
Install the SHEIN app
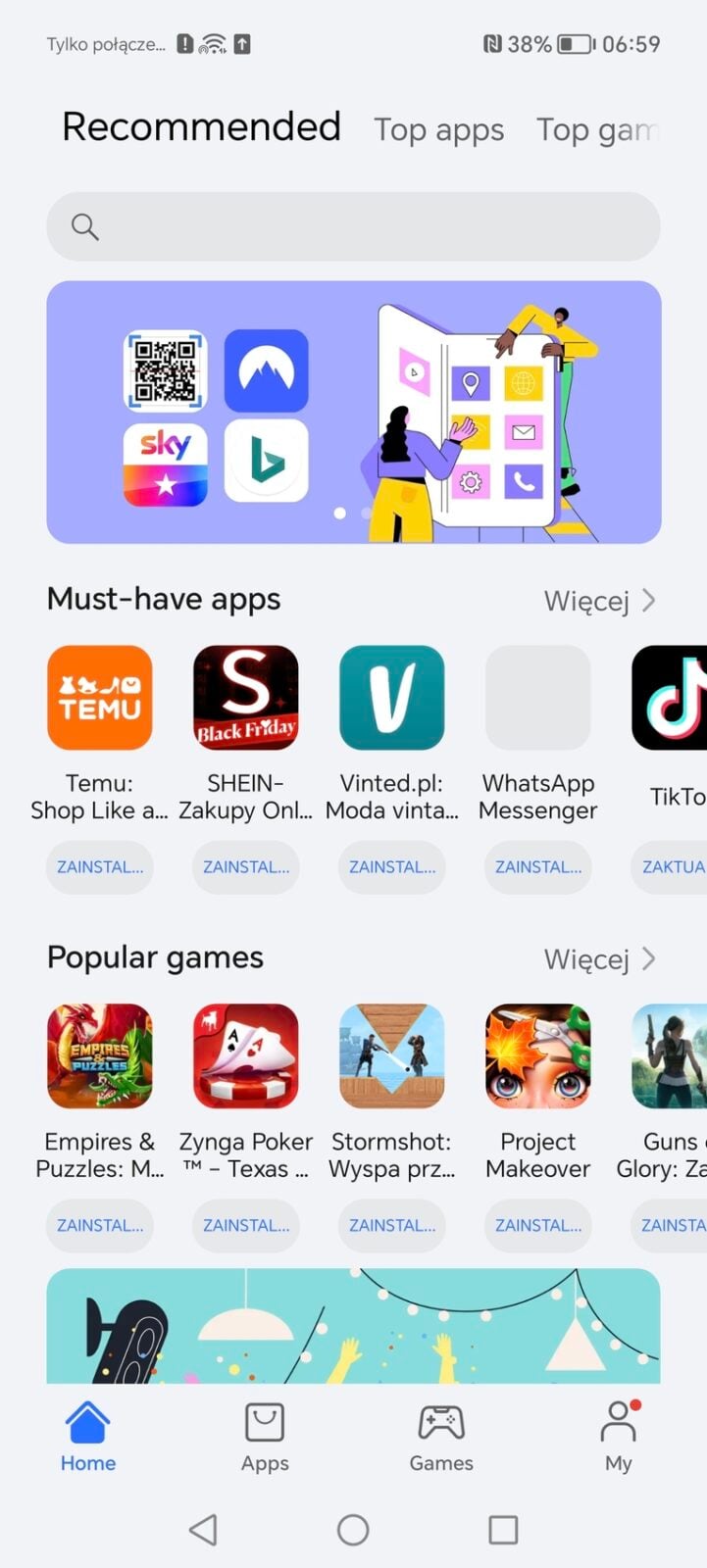pos(245,867)
